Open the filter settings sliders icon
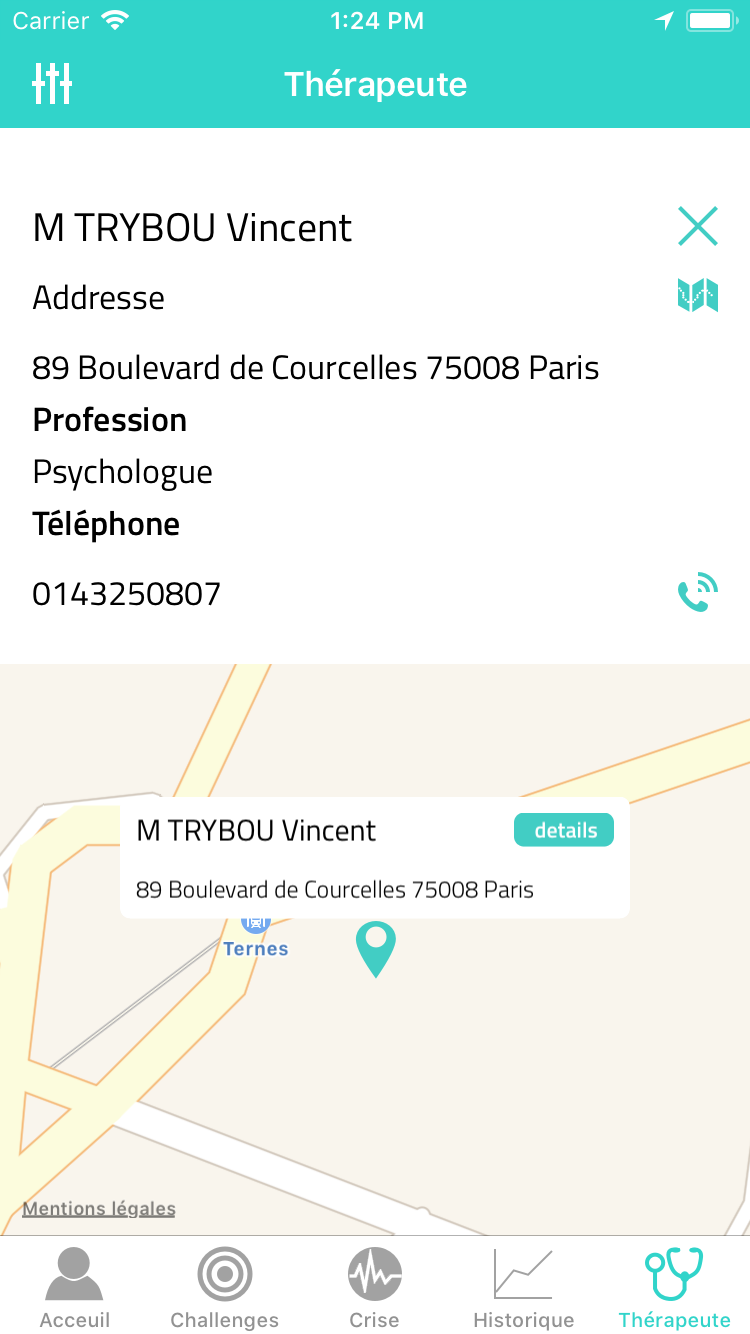This screenshot has height=1334, width=750. point(52,84)
